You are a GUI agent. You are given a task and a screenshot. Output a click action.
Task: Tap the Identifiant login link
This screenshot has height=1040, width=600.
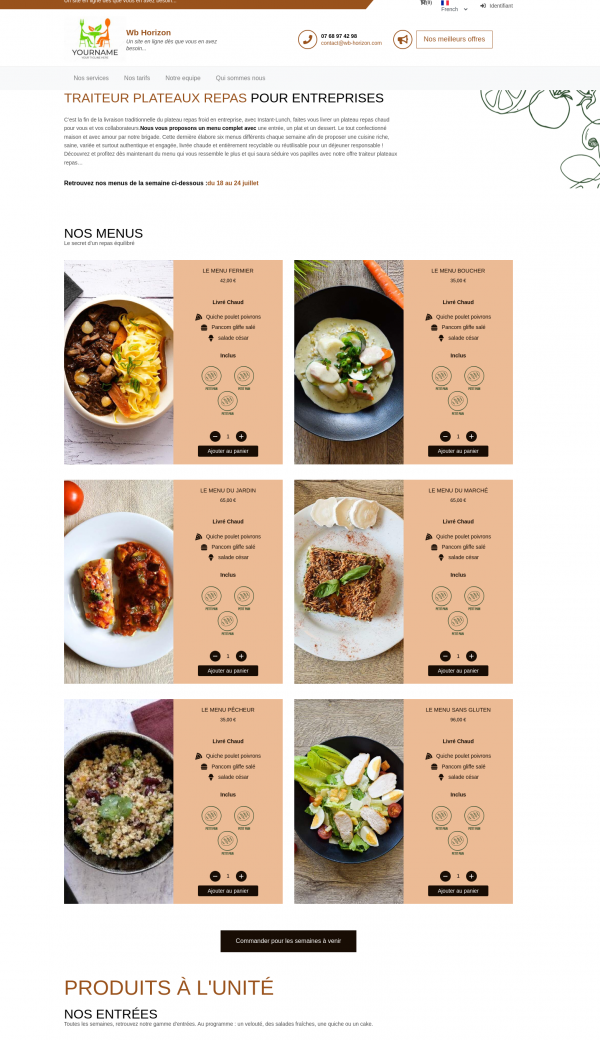click(x=496, y=6)
